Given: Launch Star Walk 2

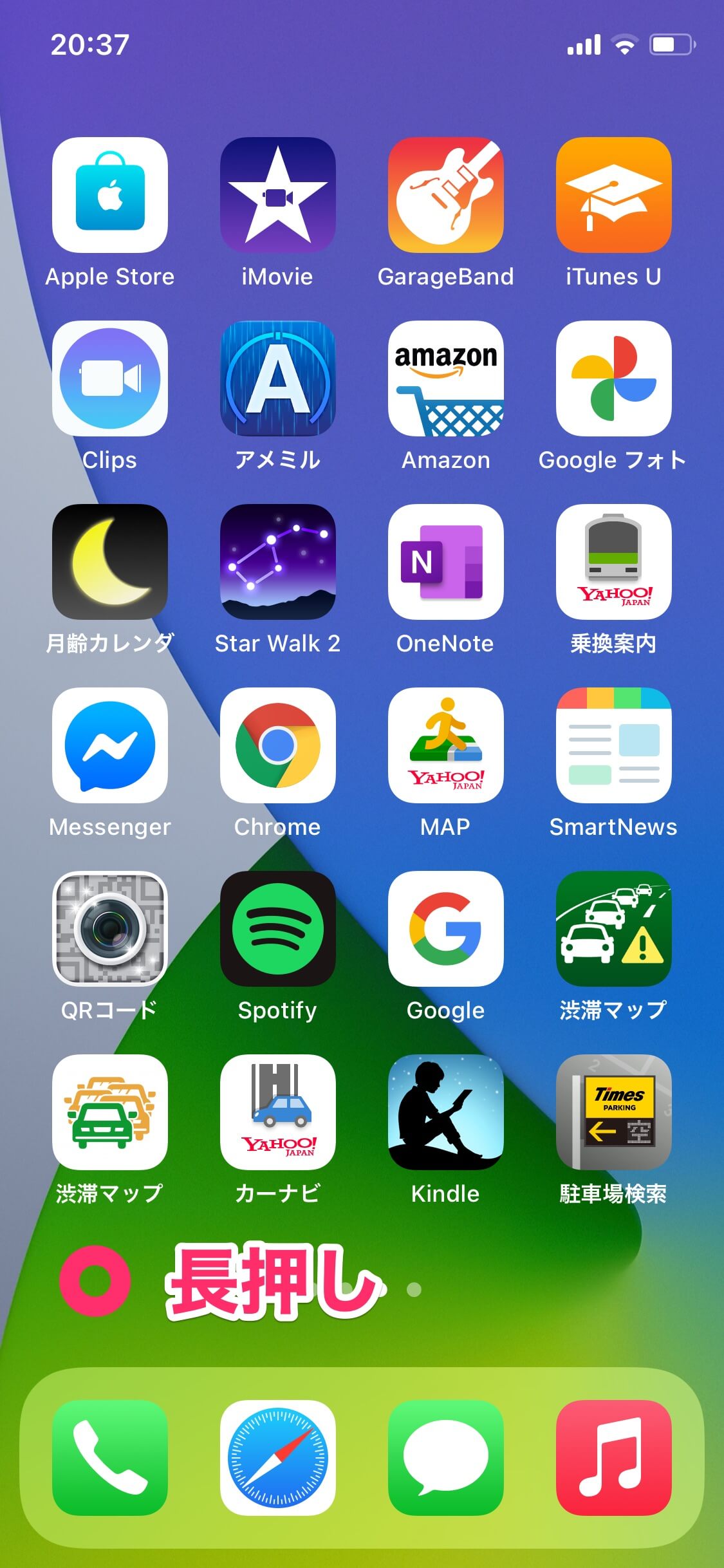Looking at the screenshot, I should click(278, 563).
